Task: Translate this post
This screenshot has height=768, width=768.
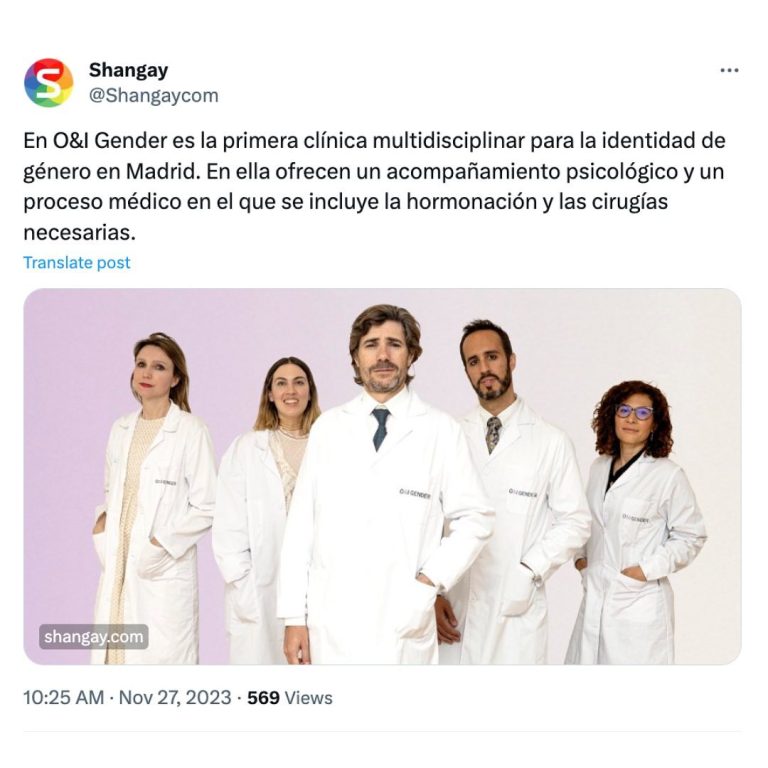Action: pyautogui.click(x=77, y=263)
